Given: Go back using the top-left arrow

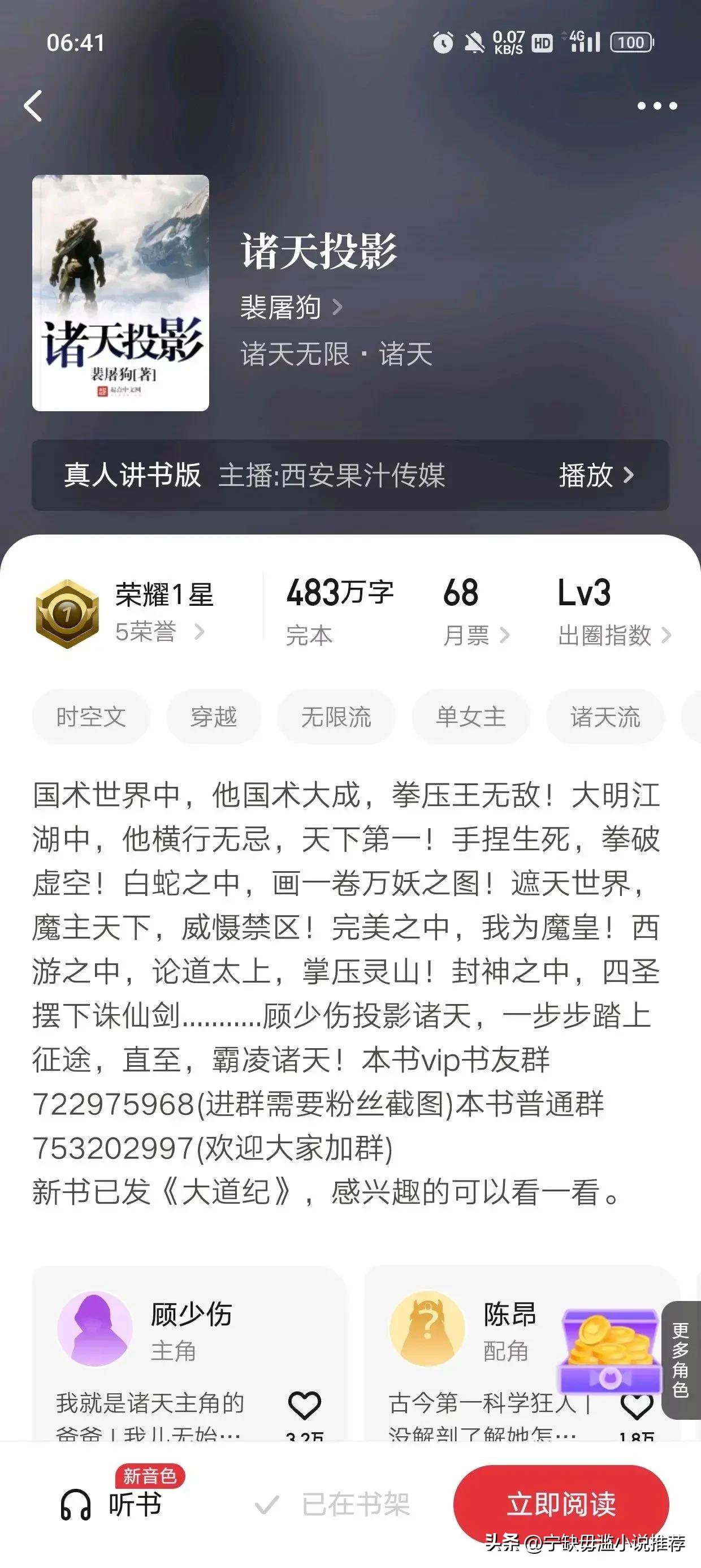Looking at the screenshot, I should [x=33, y=106].
